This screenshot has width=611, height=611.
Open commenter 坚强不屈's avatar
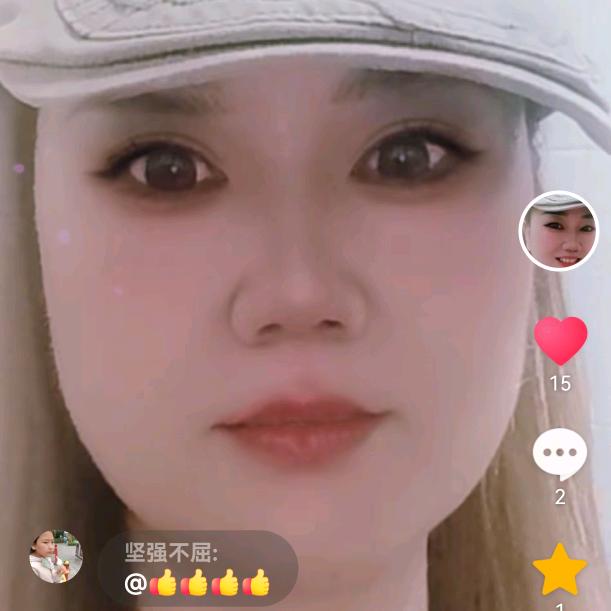click(56, 556)
